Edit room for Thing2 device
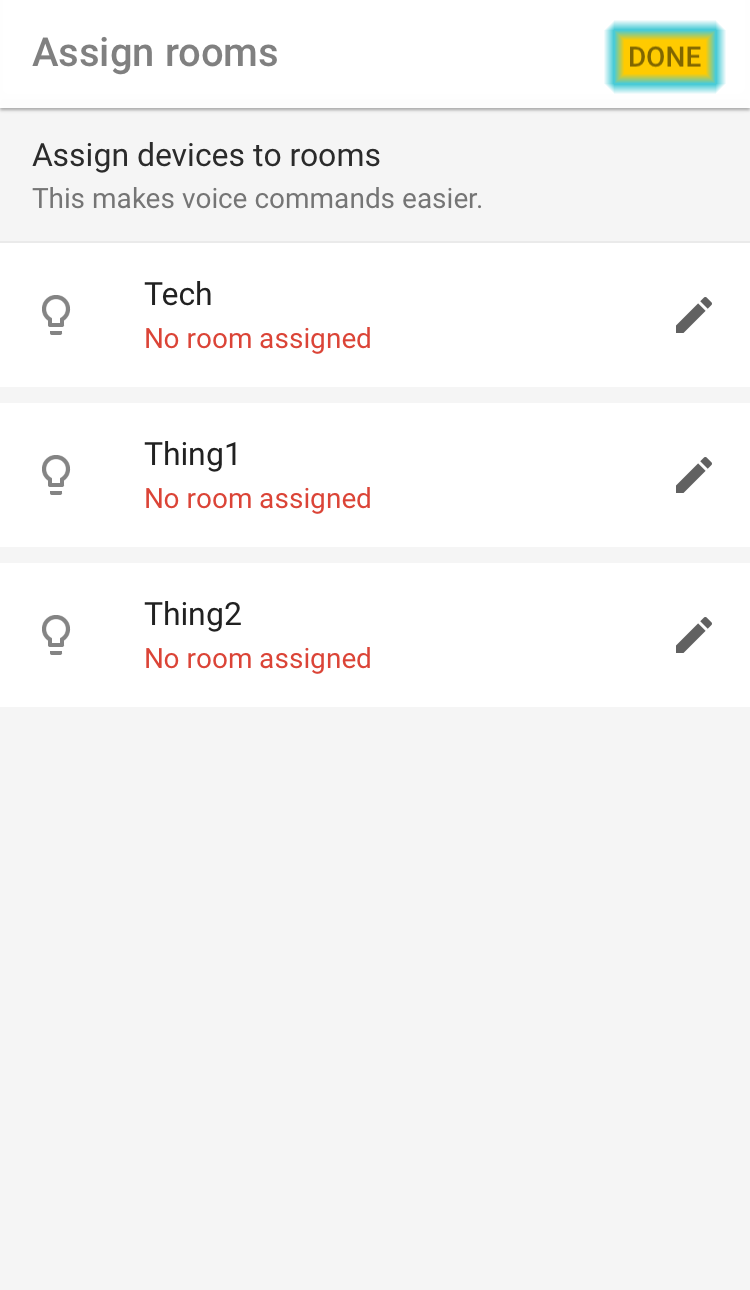This screenshot has height=1290, width=750. pyautogui.click(x=694, y=635)
